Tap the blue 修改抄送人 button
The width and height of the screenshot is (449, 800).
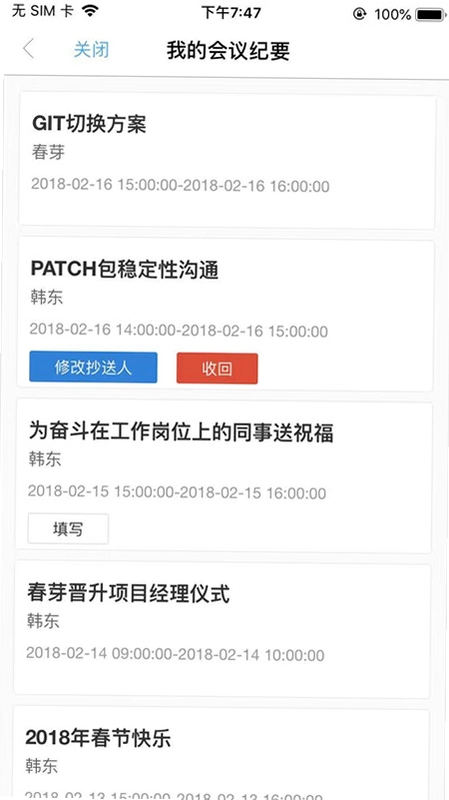(x=93, y=367)
